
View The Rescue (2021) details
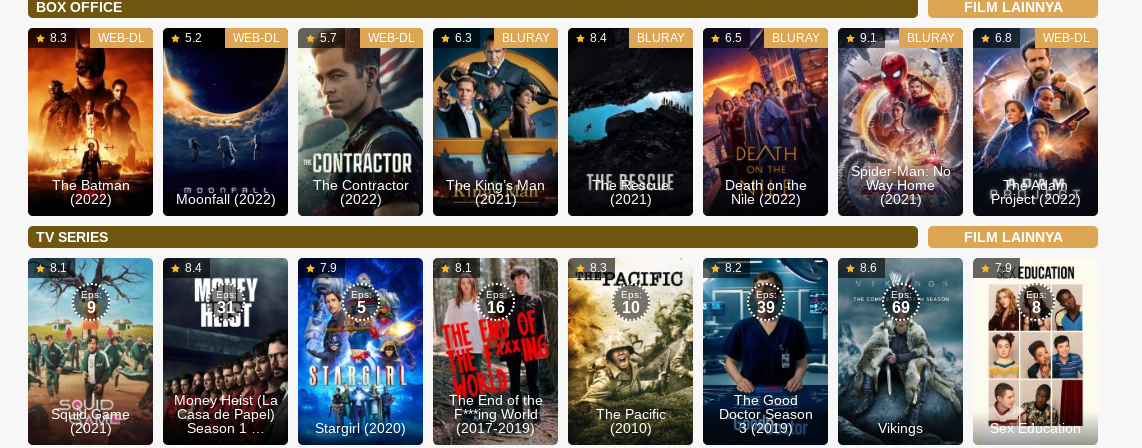coord(630,122)
